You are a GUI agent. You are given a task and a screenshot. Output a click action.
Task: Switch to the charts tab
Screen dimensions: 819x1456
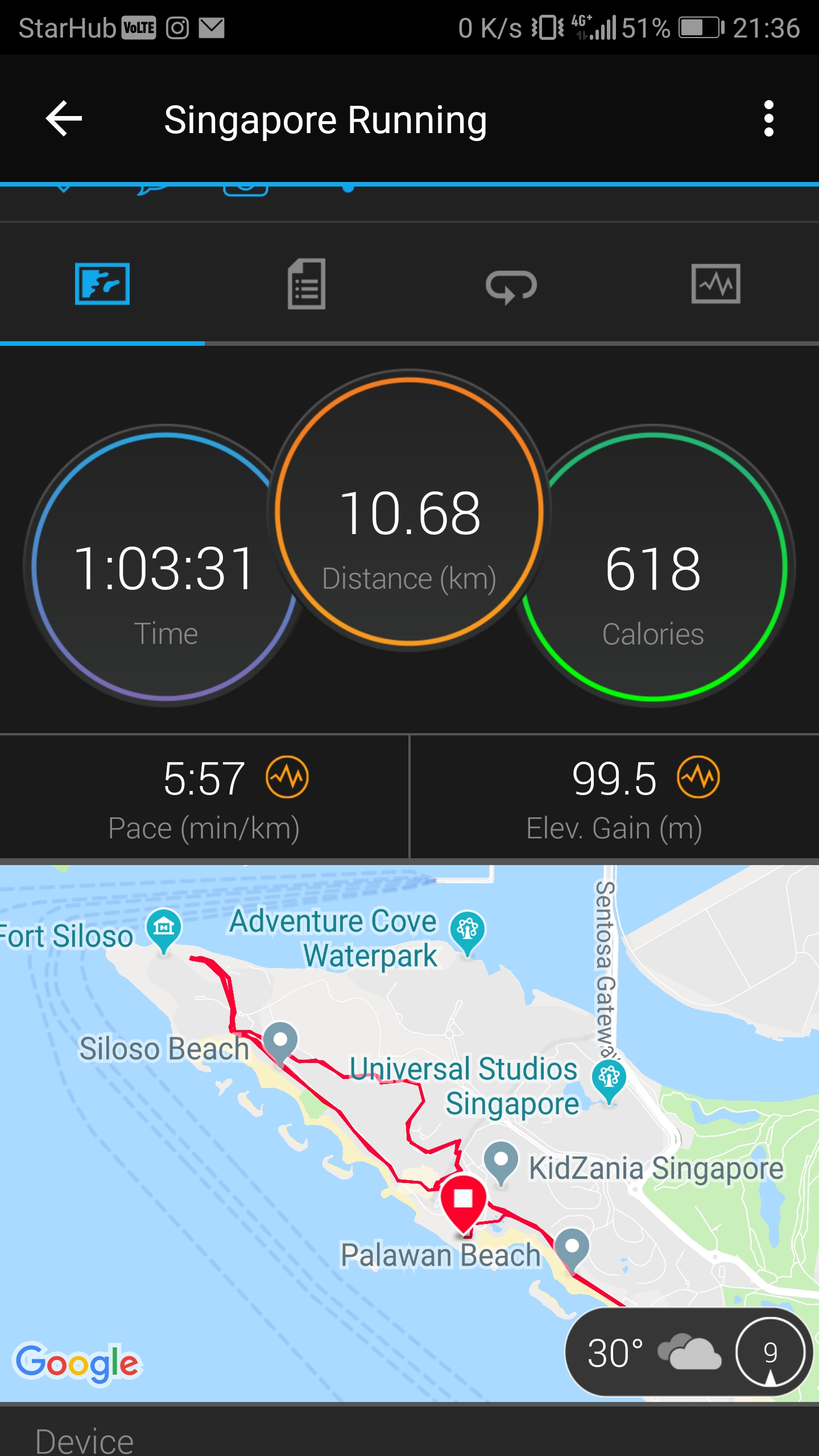click(x=715, y=284)
